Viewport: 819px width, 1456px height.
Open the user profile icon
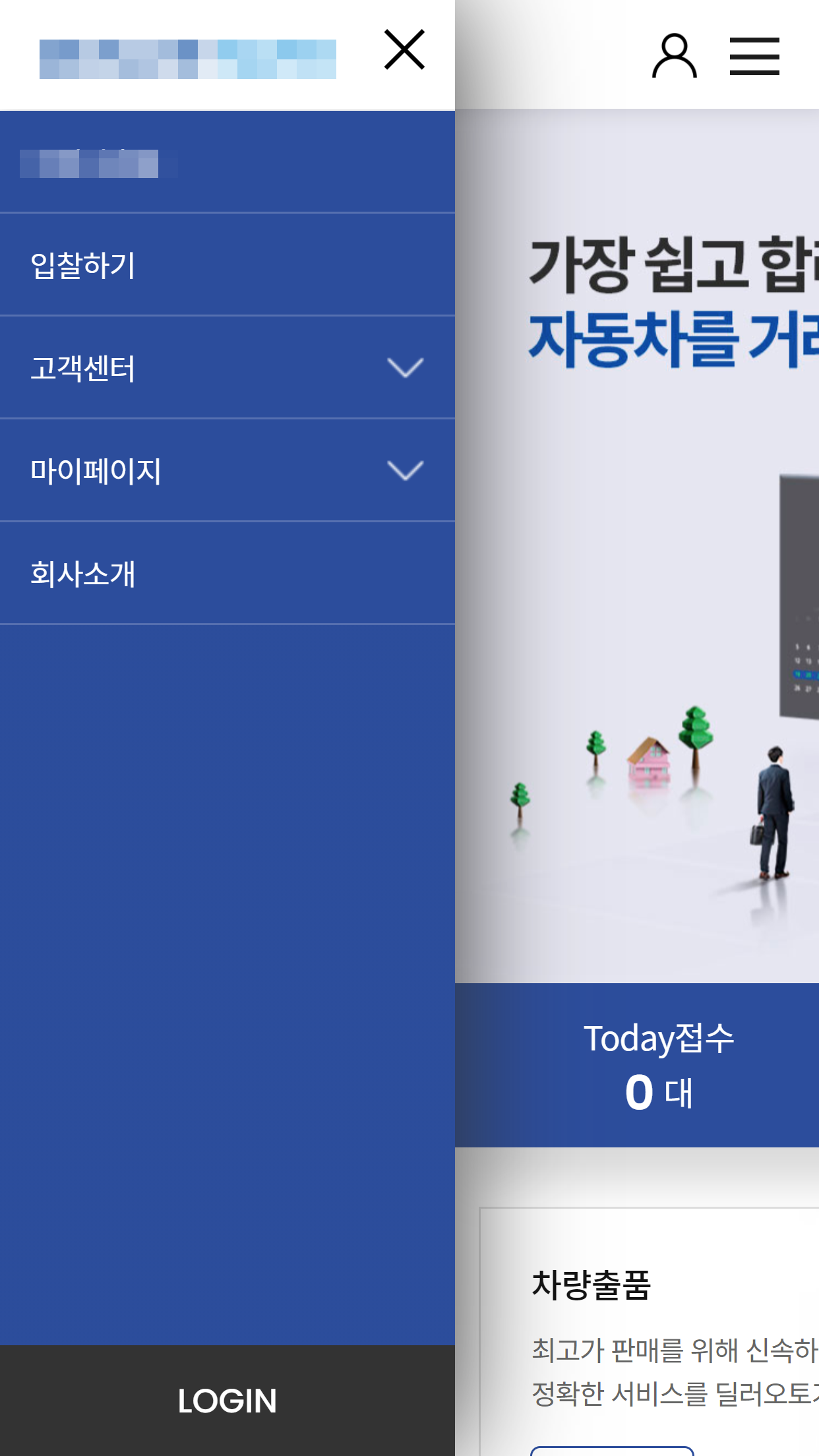pos(674,56)
